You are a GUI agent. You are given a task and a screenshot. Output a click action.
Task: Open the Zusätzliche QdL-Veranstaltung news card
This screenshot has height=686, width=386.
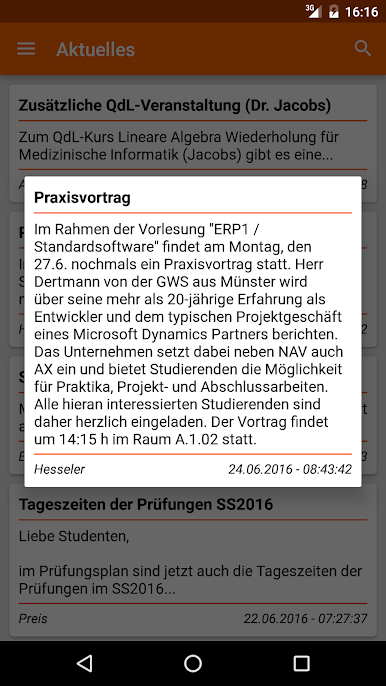pyautogui.click(x=193, y=143)
